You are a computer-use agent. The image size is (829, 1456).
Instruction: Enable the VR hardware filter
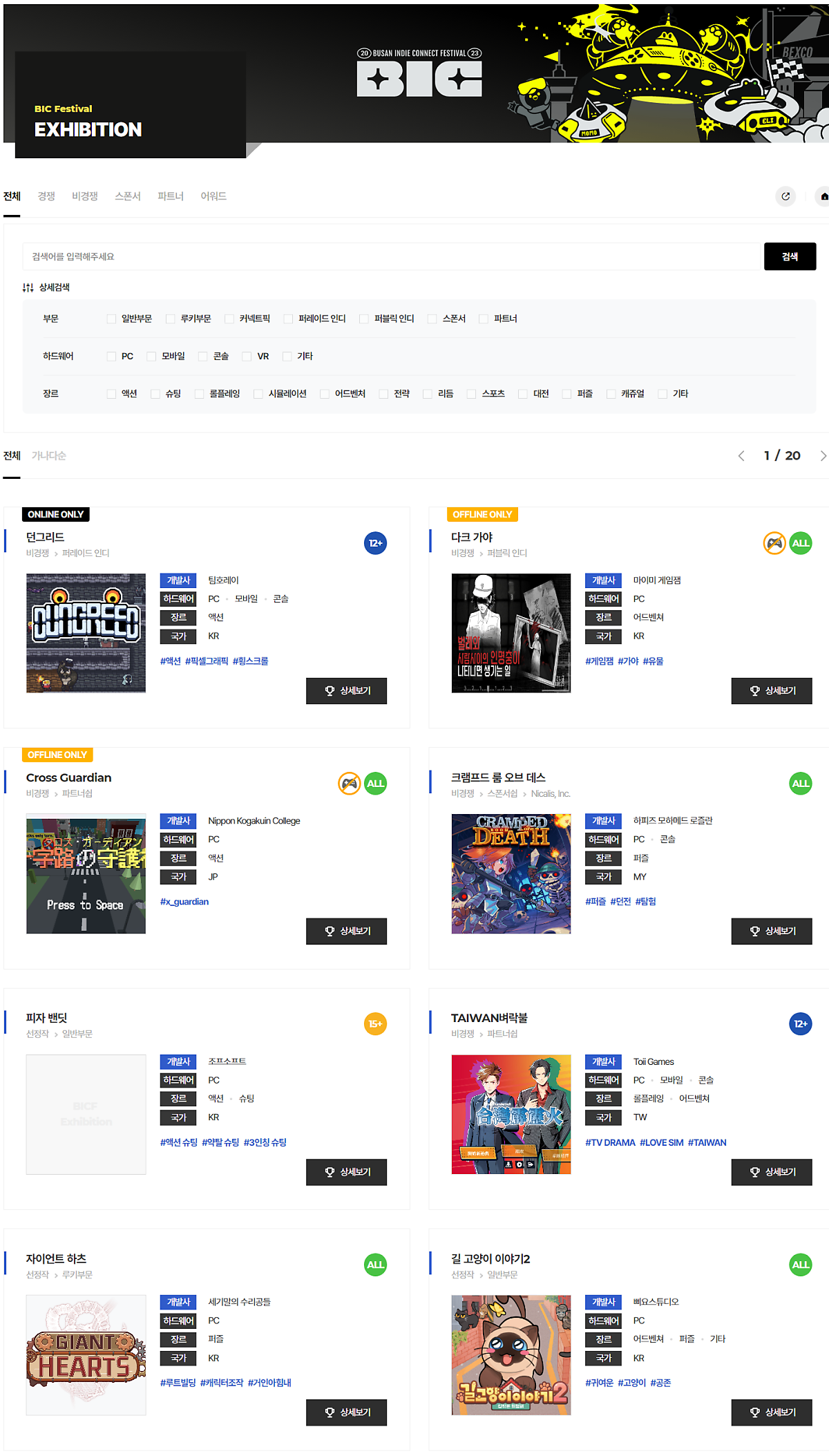(247, 357)
